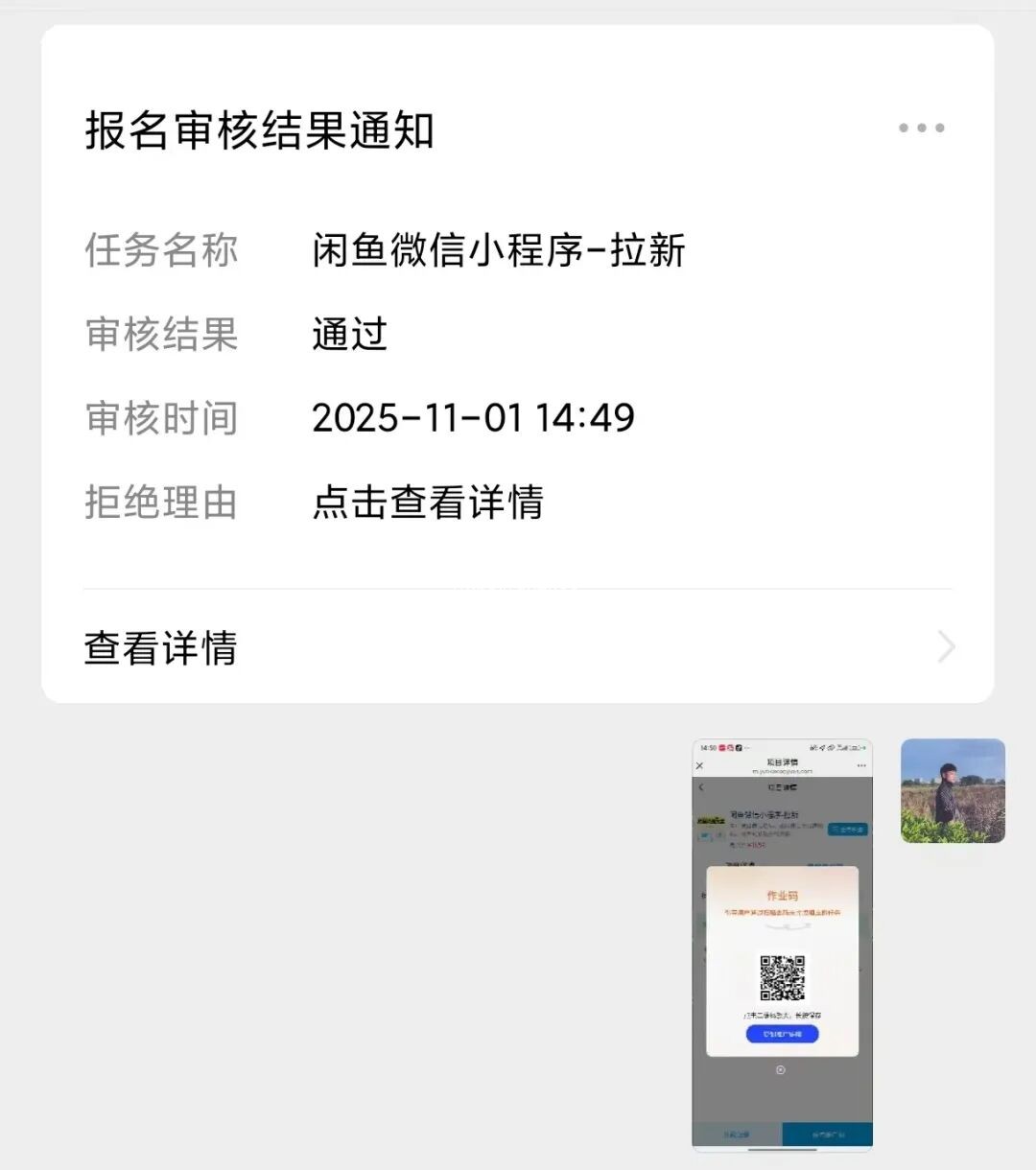Click the battery icon in the embedded status bar
The image size is (1036, 1170).
click(x=854, y=748)
